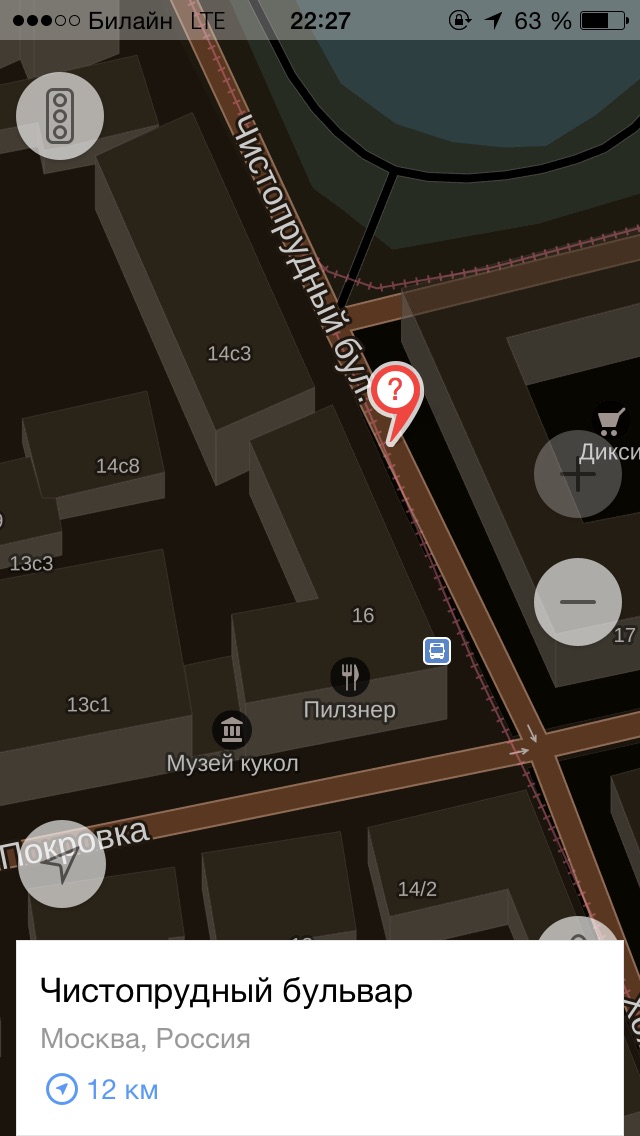Image resolution: width=640 pixels, height=1136 pixels.
Task: Zoom in on the map
Action: tap(577, 474)
